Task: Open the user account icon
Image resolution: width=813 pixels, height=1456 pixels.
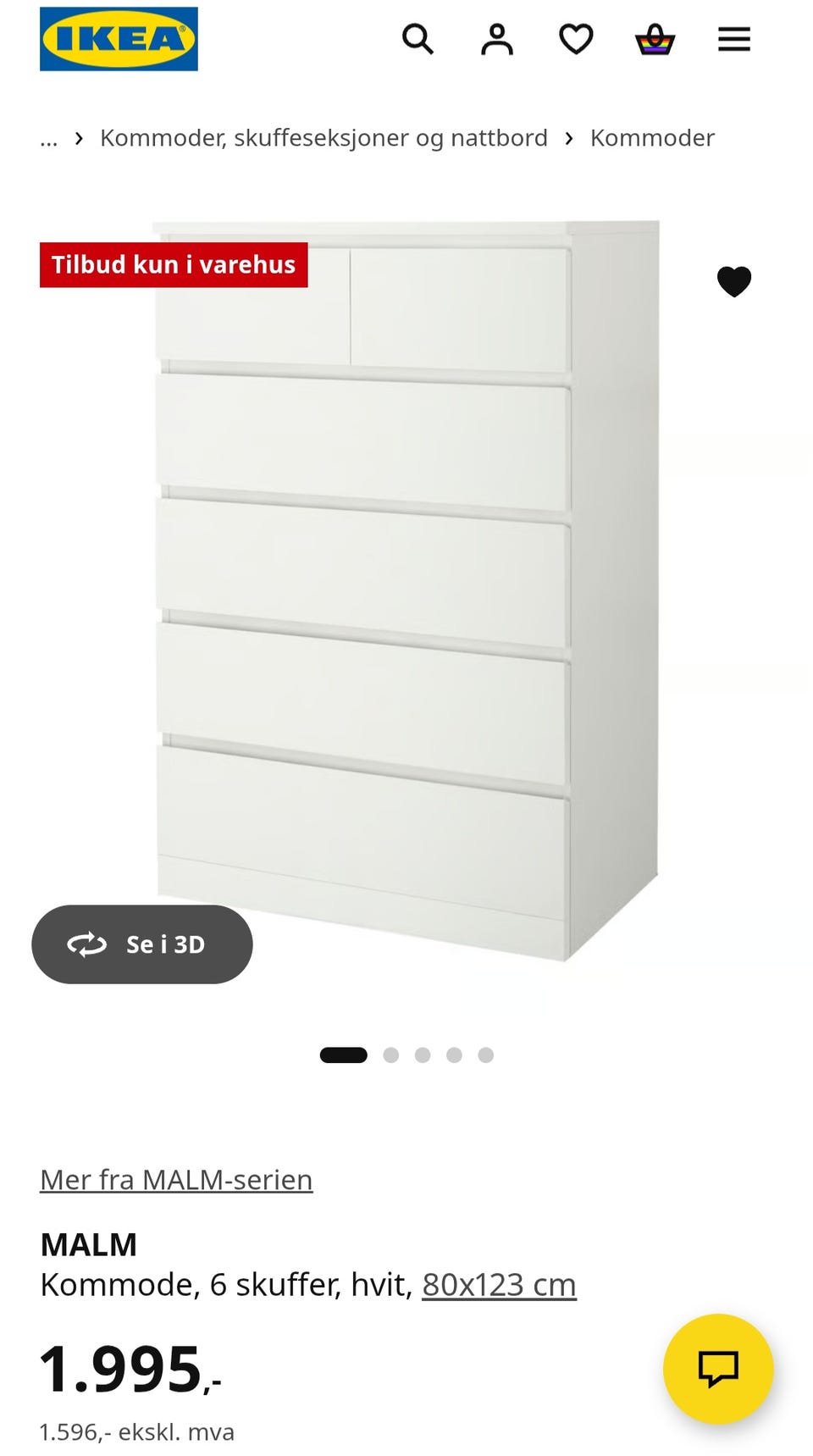Action: 497,39
